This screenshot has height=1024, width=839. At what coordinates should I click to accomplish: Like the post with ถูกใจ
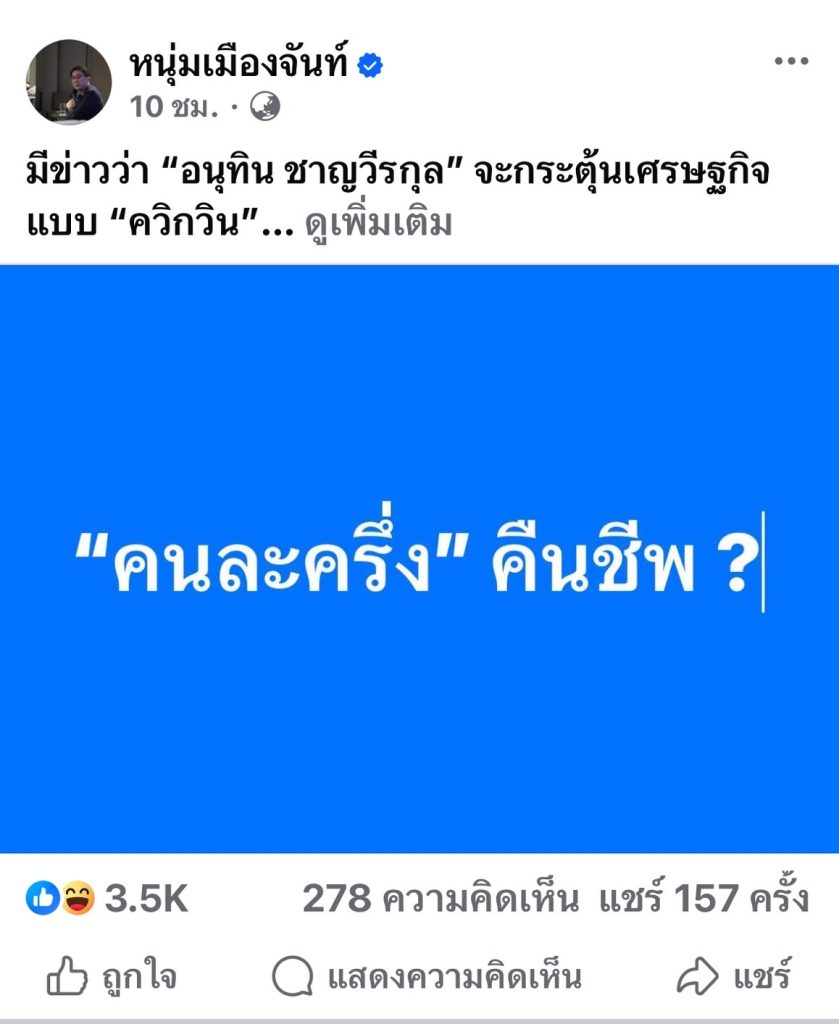(112, 977)
